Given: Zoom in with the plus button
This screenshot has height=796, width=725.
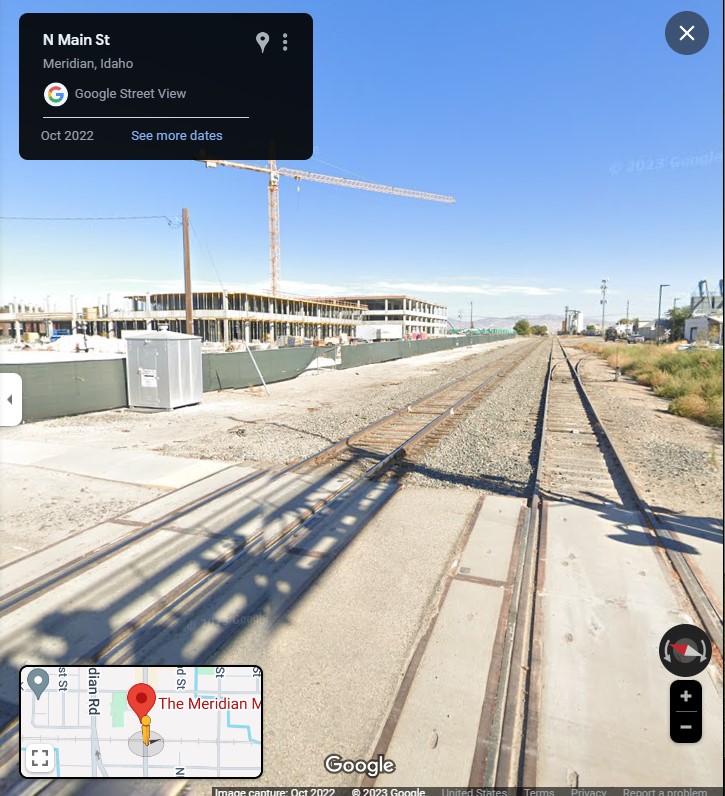Looking at the screenshot, I should [x=685, y=697].
